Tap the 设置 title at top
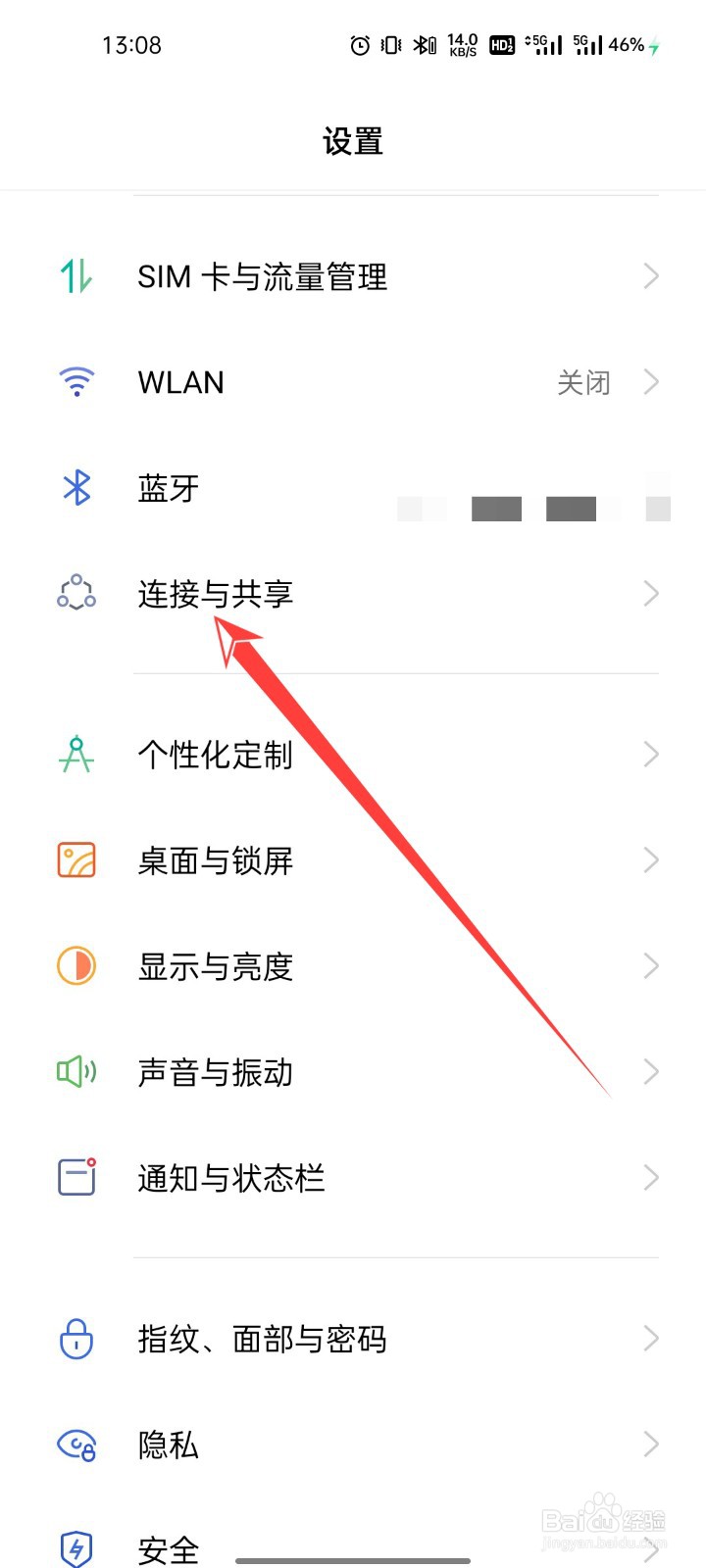 pyautogui.click(x=353, y=142)
